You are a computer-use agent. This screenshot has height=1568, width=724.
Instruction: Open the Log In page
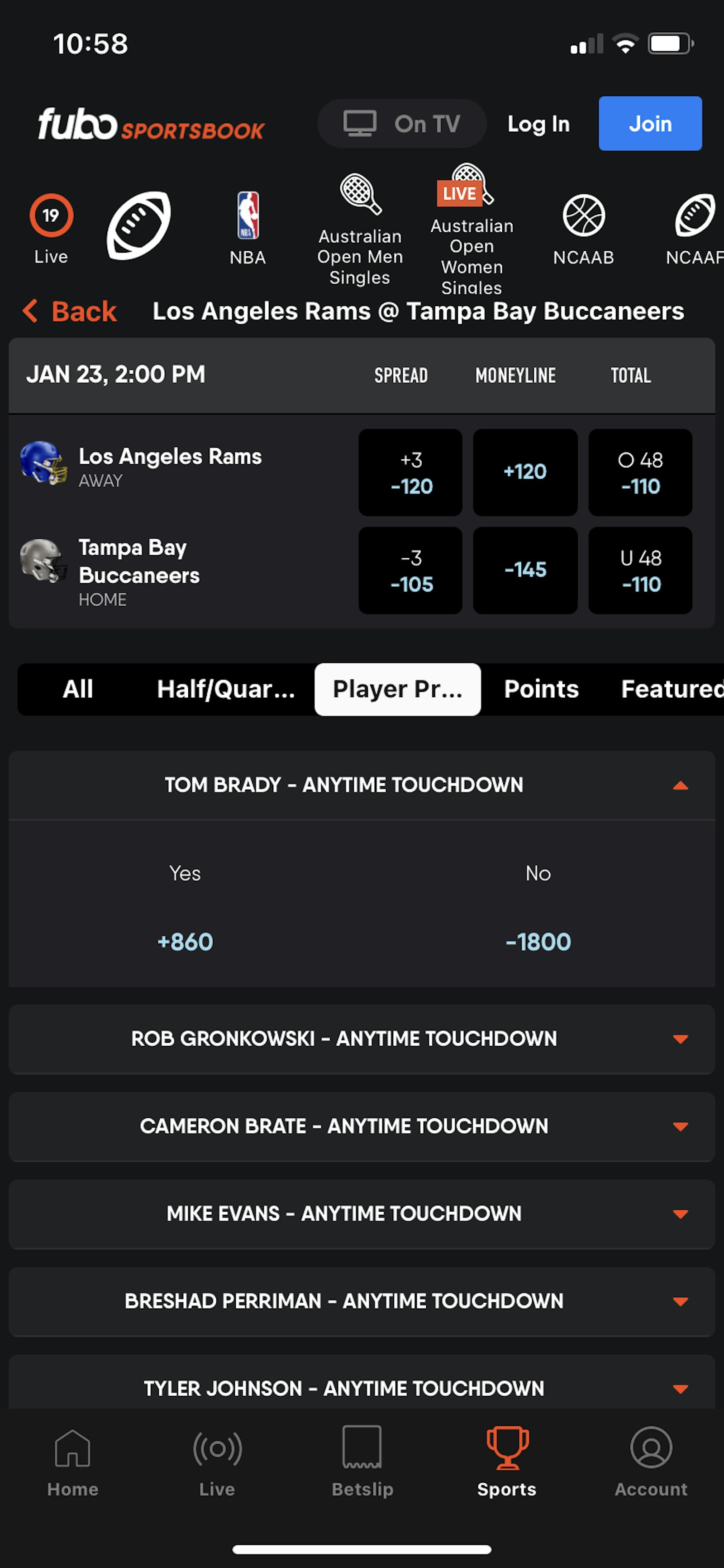(538, 124)
